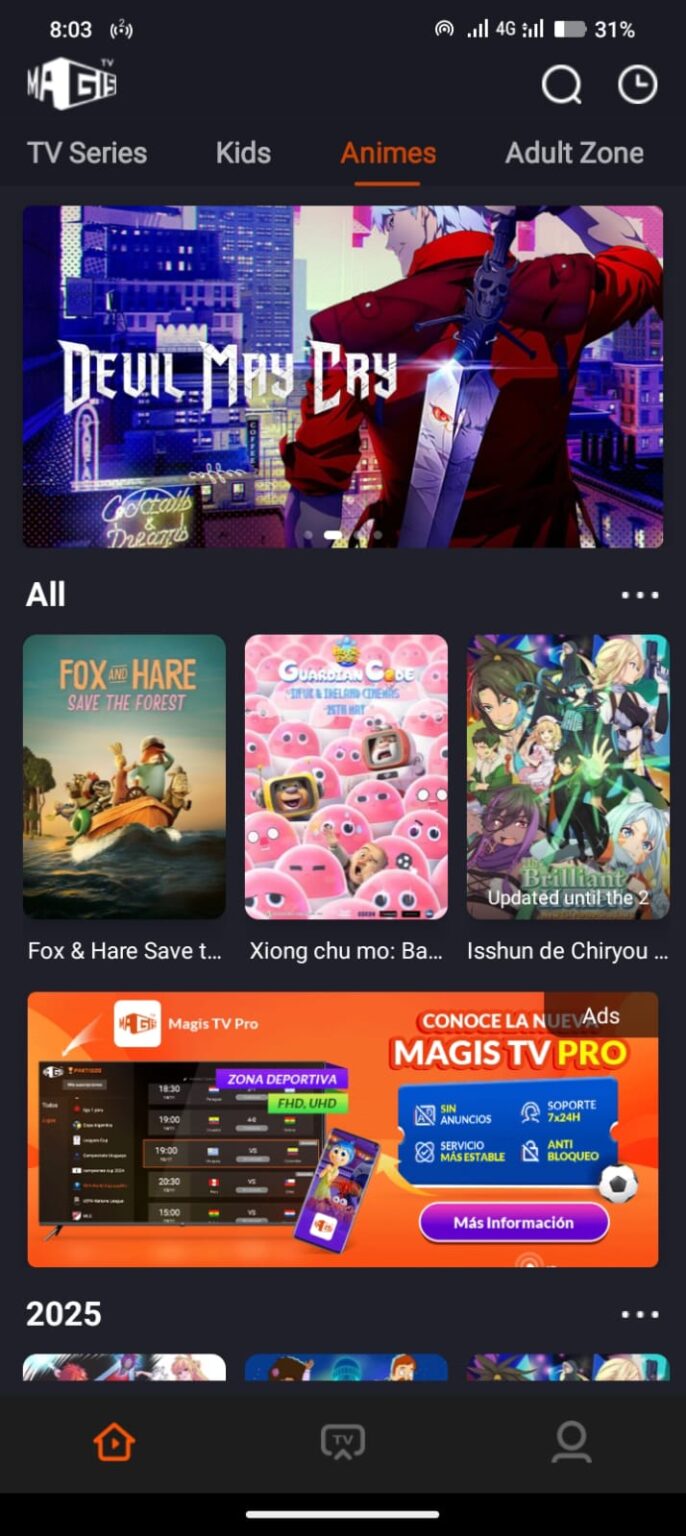Select the Adult Zone tab
Viewport: 686px width, 1536px height.
pyautogui.click(x=574, y=153)
